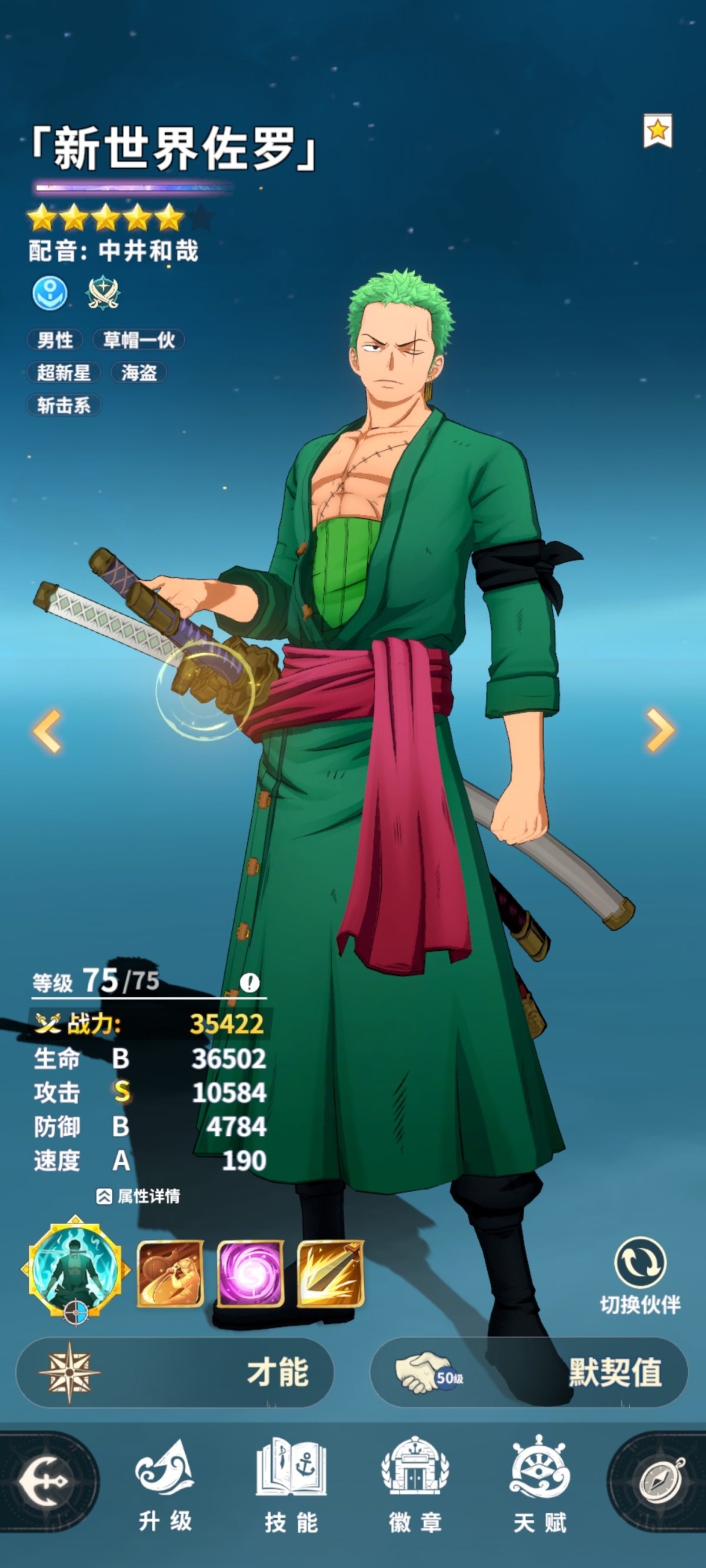Viewport: 706px width, 1568px height.
Task: Open the 默契值 bond value panel
Action: [x=529, y=1372]
